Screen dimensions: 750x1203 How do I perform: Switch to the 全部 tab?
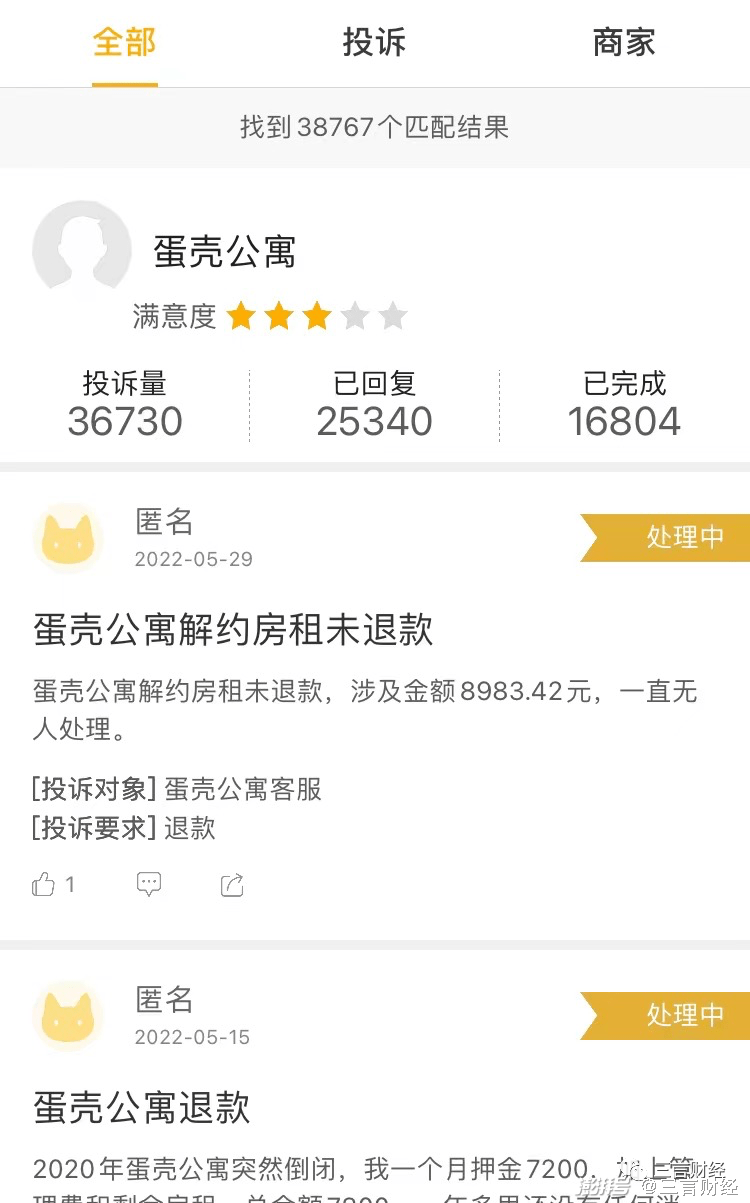[x=124, y=43]
